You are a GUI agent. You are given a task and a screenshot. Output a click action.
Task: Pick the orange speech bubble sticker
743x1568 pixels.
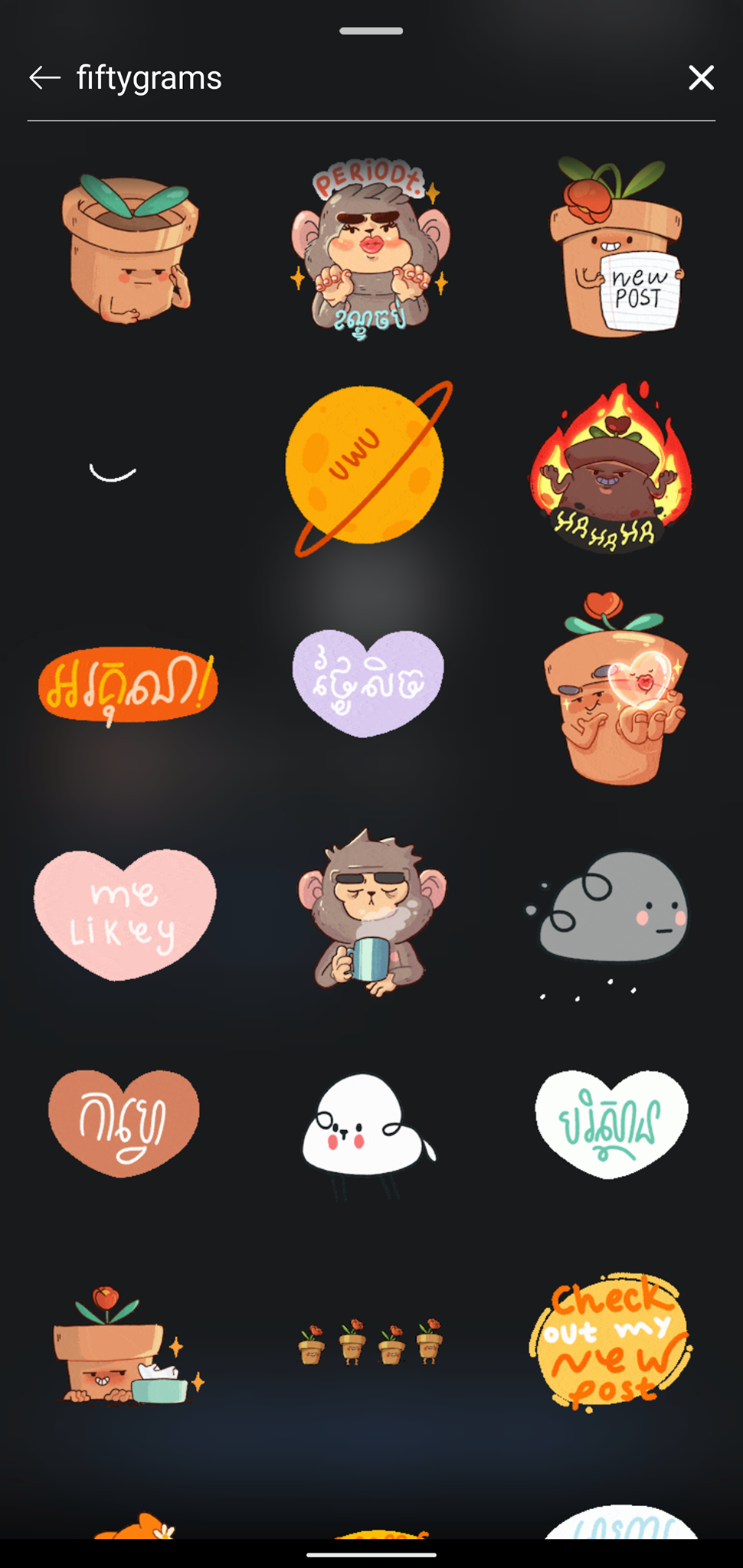pyautogui.click(x=127, y=685)
